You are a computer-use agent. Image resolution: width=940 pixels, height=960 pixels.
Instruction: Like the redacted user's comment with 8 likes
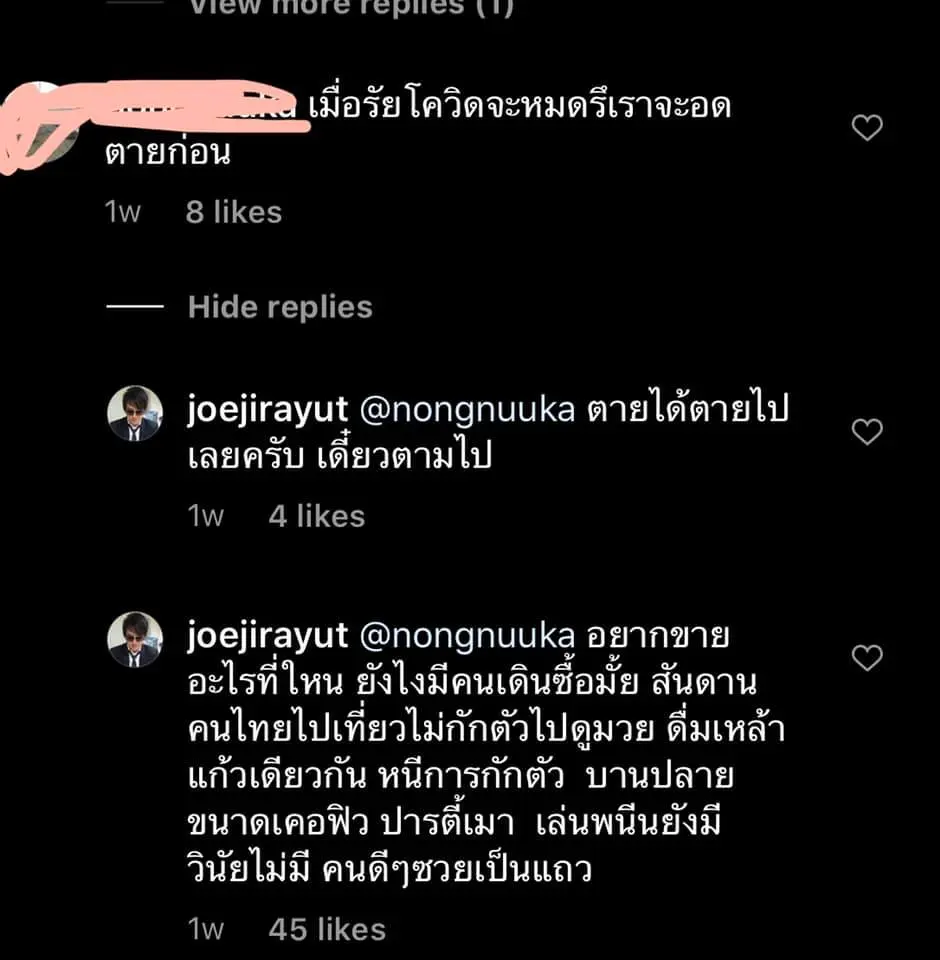(x=866, y=128)
